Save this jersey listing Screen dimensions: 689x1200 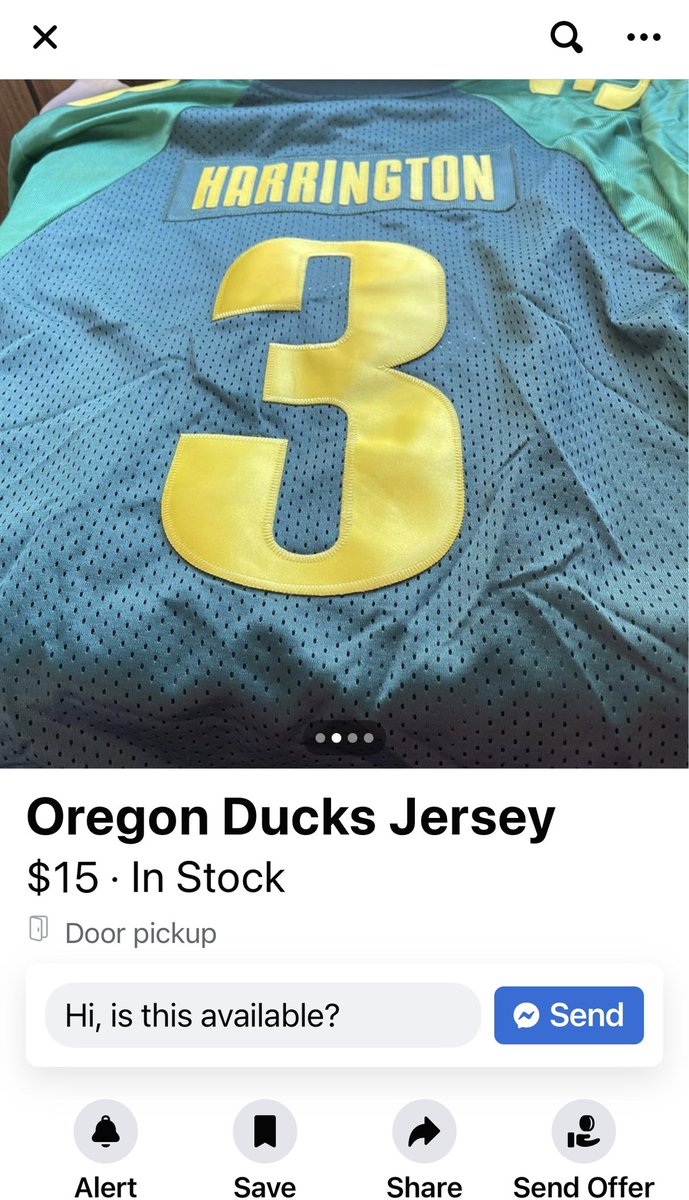[x=265, y=1131]
